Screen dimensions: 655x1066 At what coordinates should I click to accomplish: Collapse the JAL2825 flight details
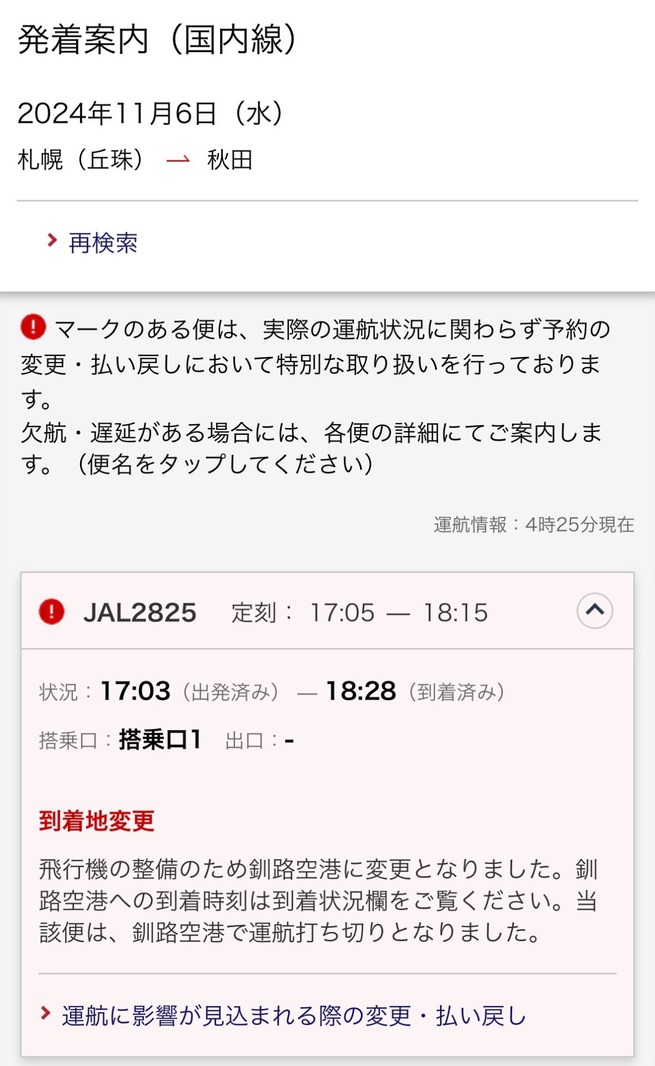pos(595,610)
